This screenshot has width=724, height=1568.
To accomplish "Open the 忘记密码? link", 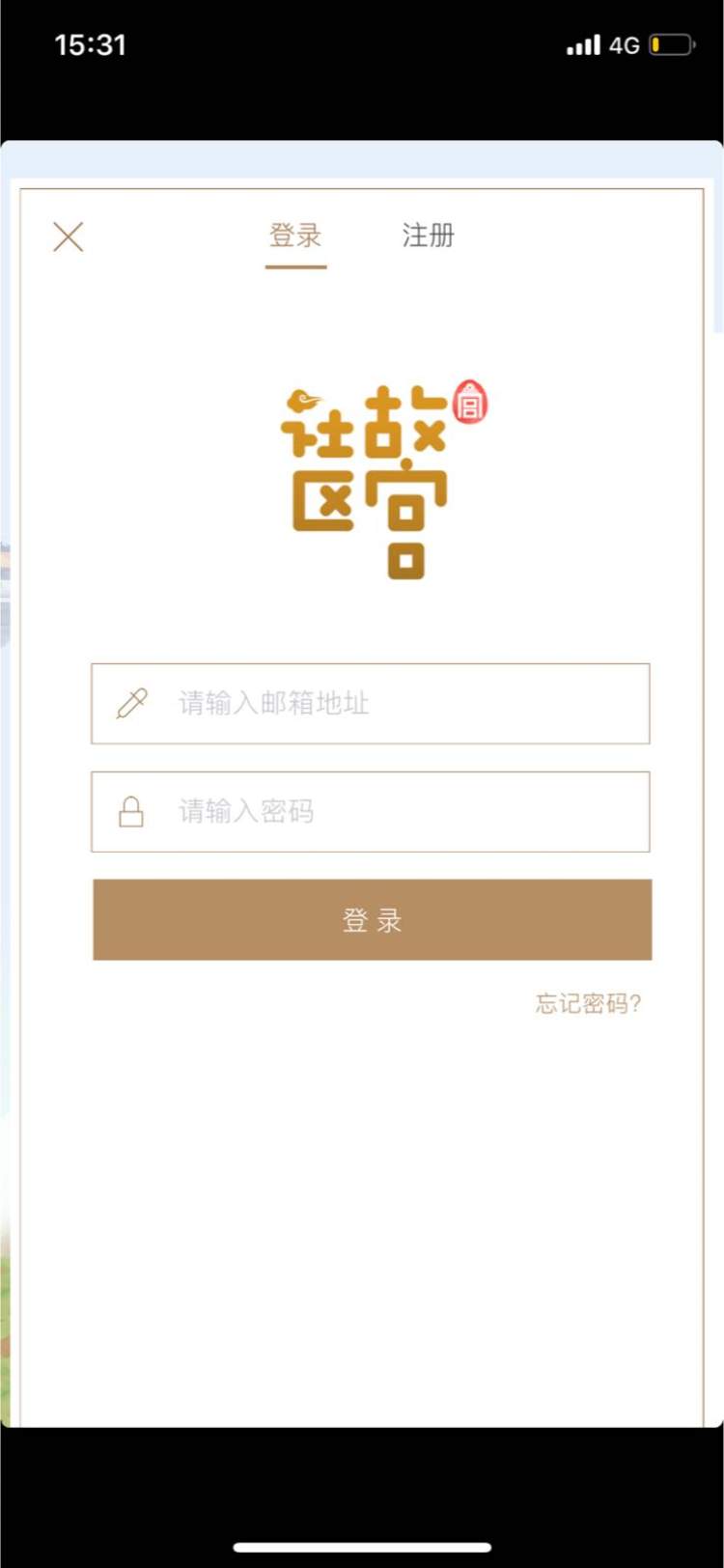I will click(588, 1004).
